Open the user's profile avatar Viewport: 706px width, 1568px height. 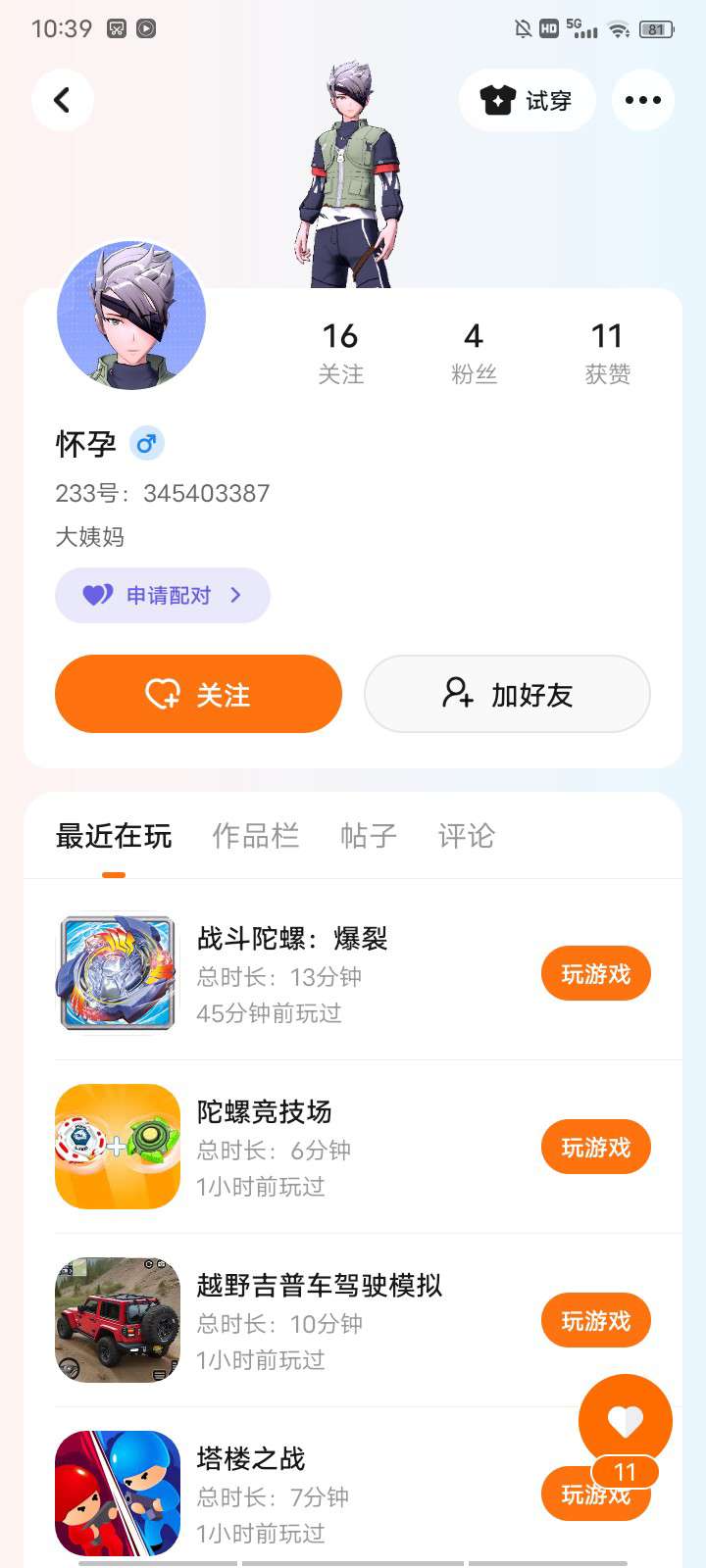click(x=131, y=316)
